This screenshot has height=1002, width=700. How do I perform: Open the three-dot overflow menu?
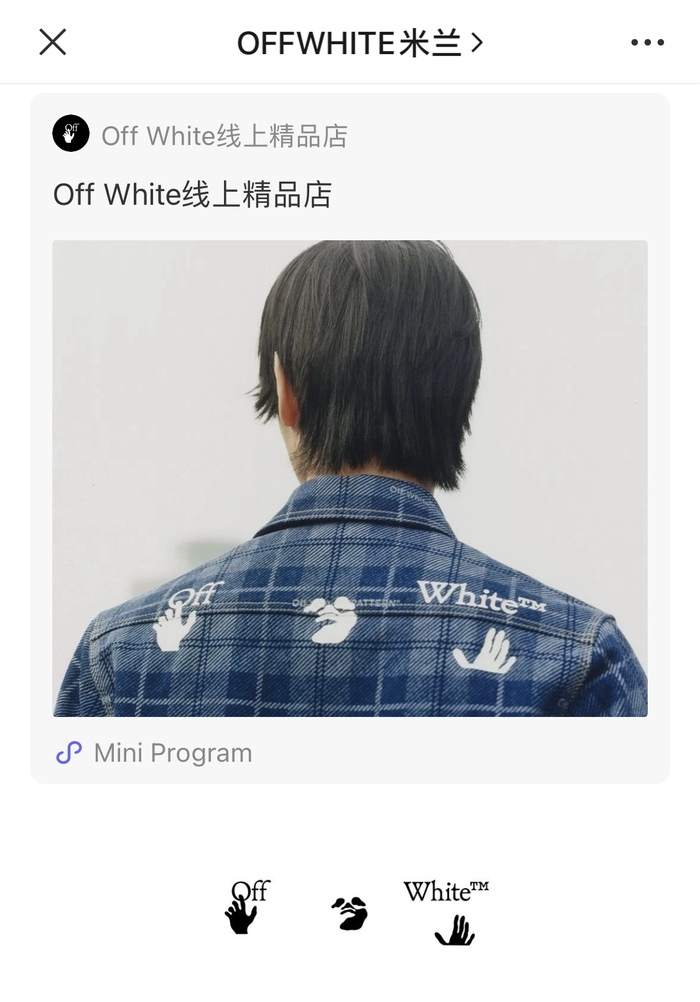tap(647, 42)
